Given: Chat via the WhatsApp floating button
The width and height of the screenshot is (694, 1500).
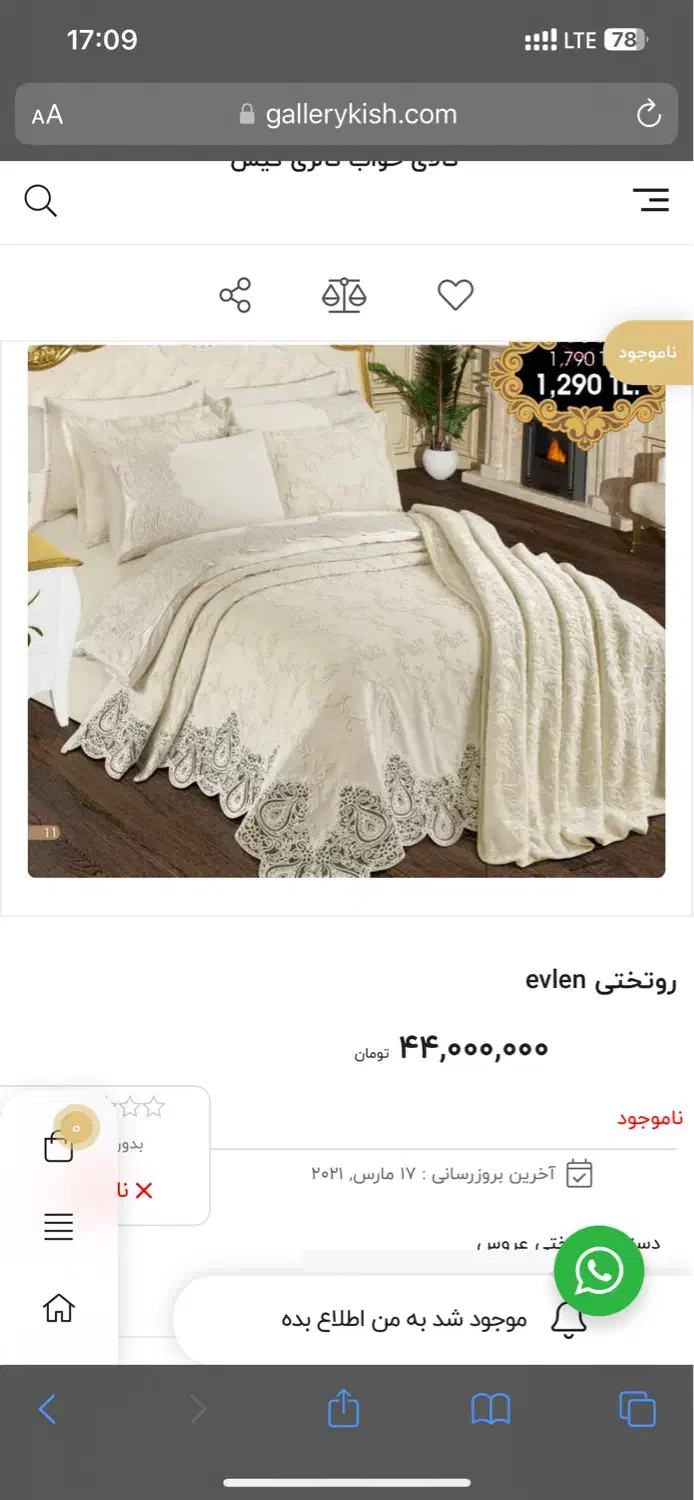Looking at the screenshot, I should pyautogui.click(x=598, y=1271).
